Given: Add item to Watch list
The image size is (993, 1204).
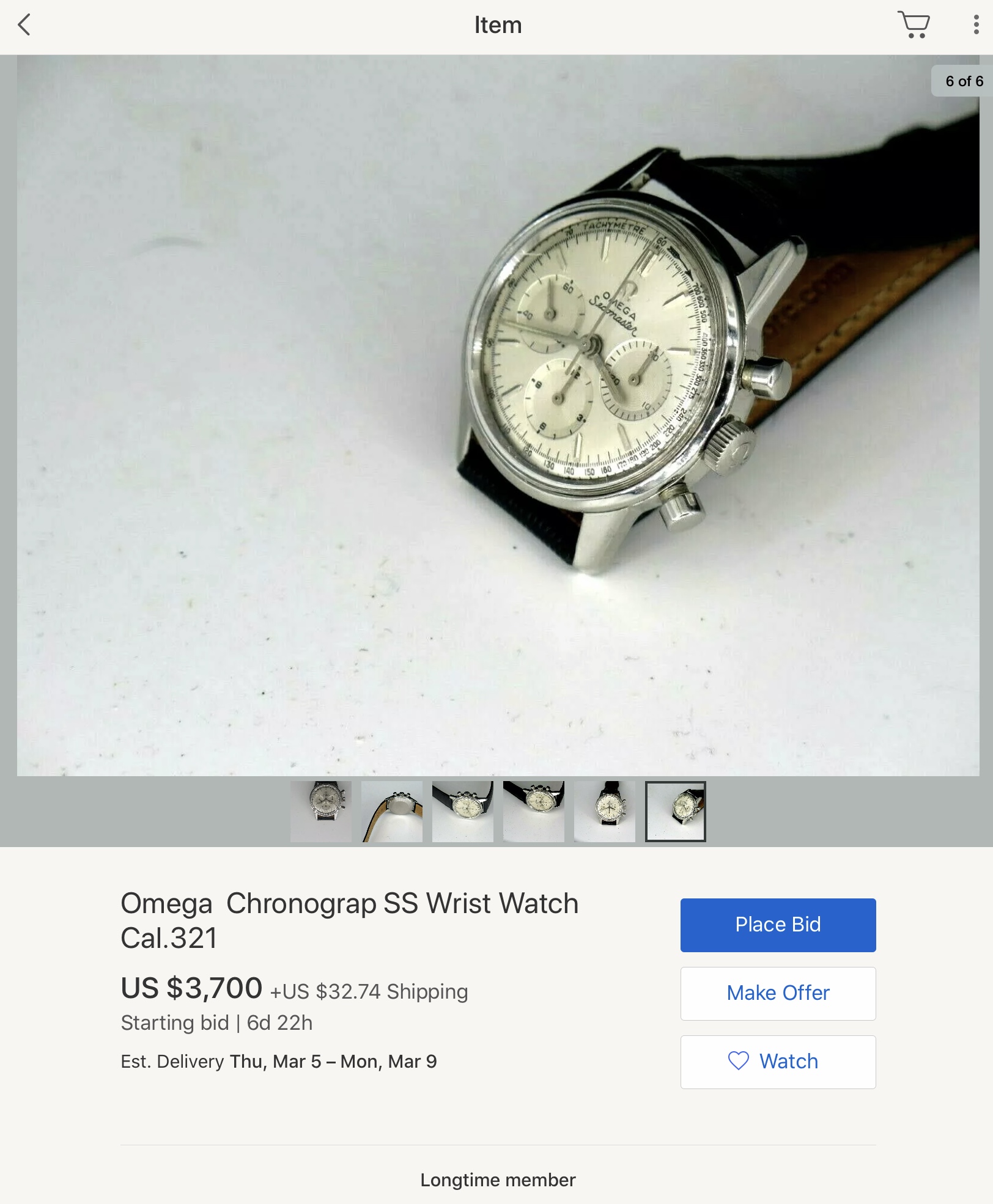Looking at the screenshot, I should coord(778,1062).
